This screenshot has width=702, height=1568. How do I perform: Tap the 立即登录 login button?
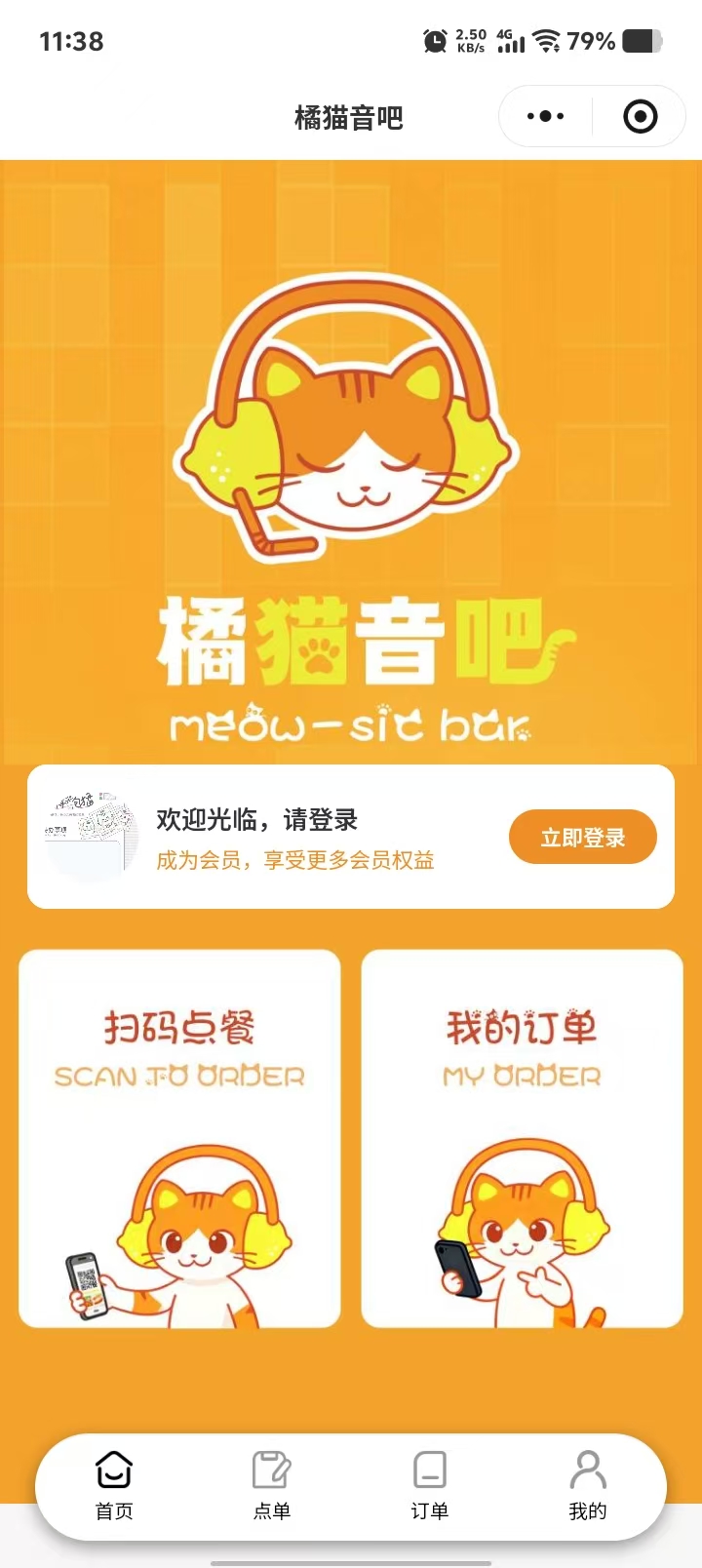point(582,837)
